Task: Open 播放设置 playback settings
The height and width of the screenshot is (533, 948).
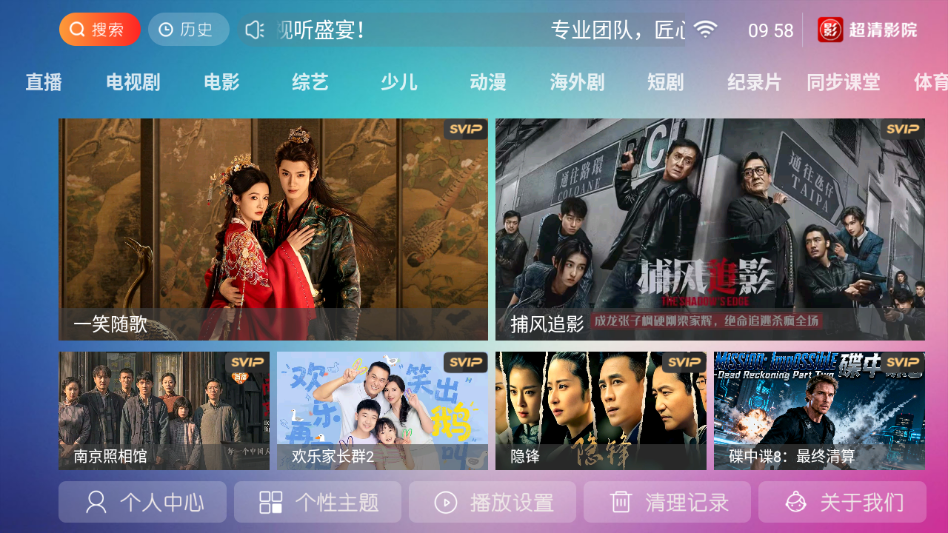Action: pyautogui.click(x=492, y=502)
